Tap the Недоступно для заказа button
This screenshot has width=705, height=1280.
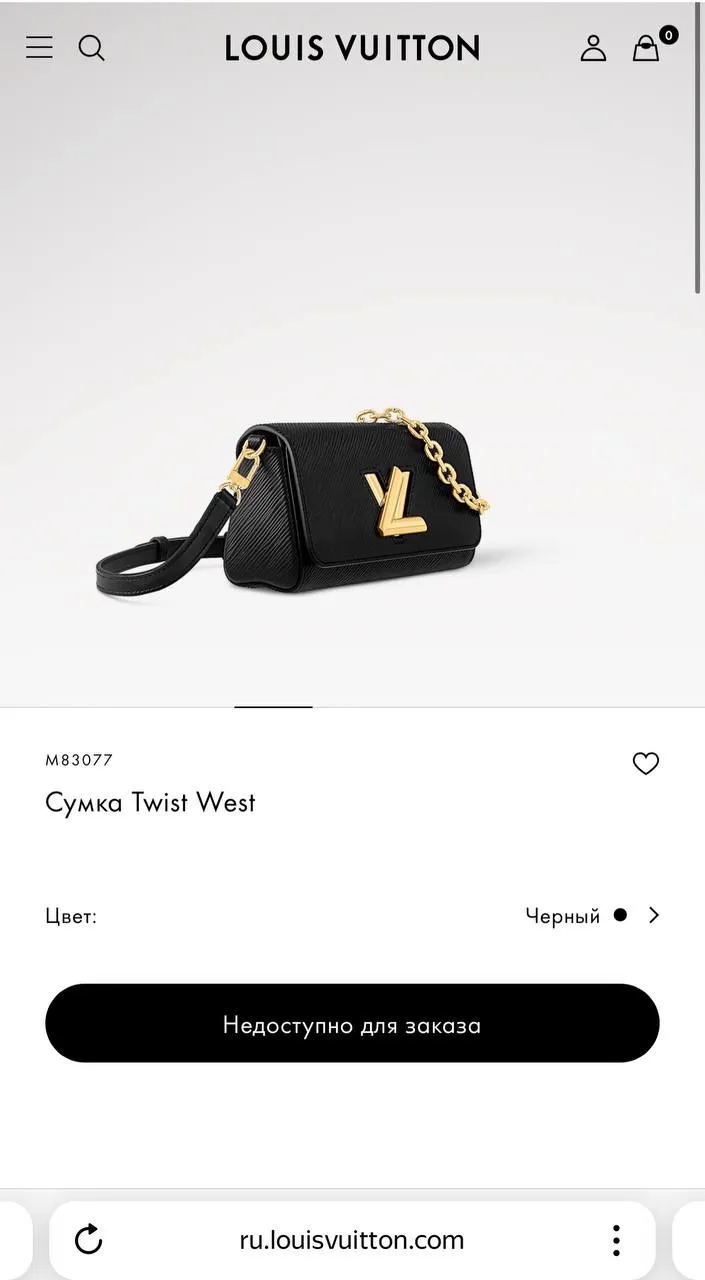pos(352,1024)
